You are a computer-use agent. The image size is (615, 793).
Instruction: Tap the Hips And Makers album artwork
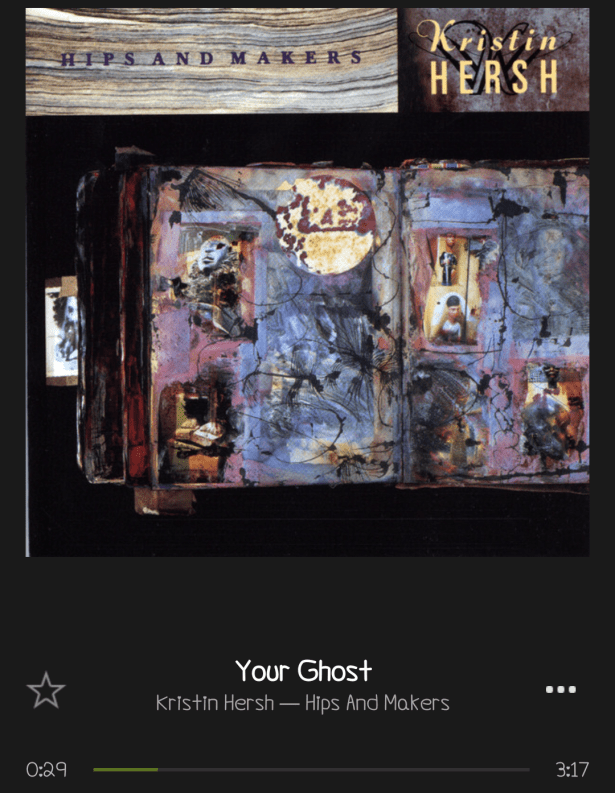[x=307, y=282]
